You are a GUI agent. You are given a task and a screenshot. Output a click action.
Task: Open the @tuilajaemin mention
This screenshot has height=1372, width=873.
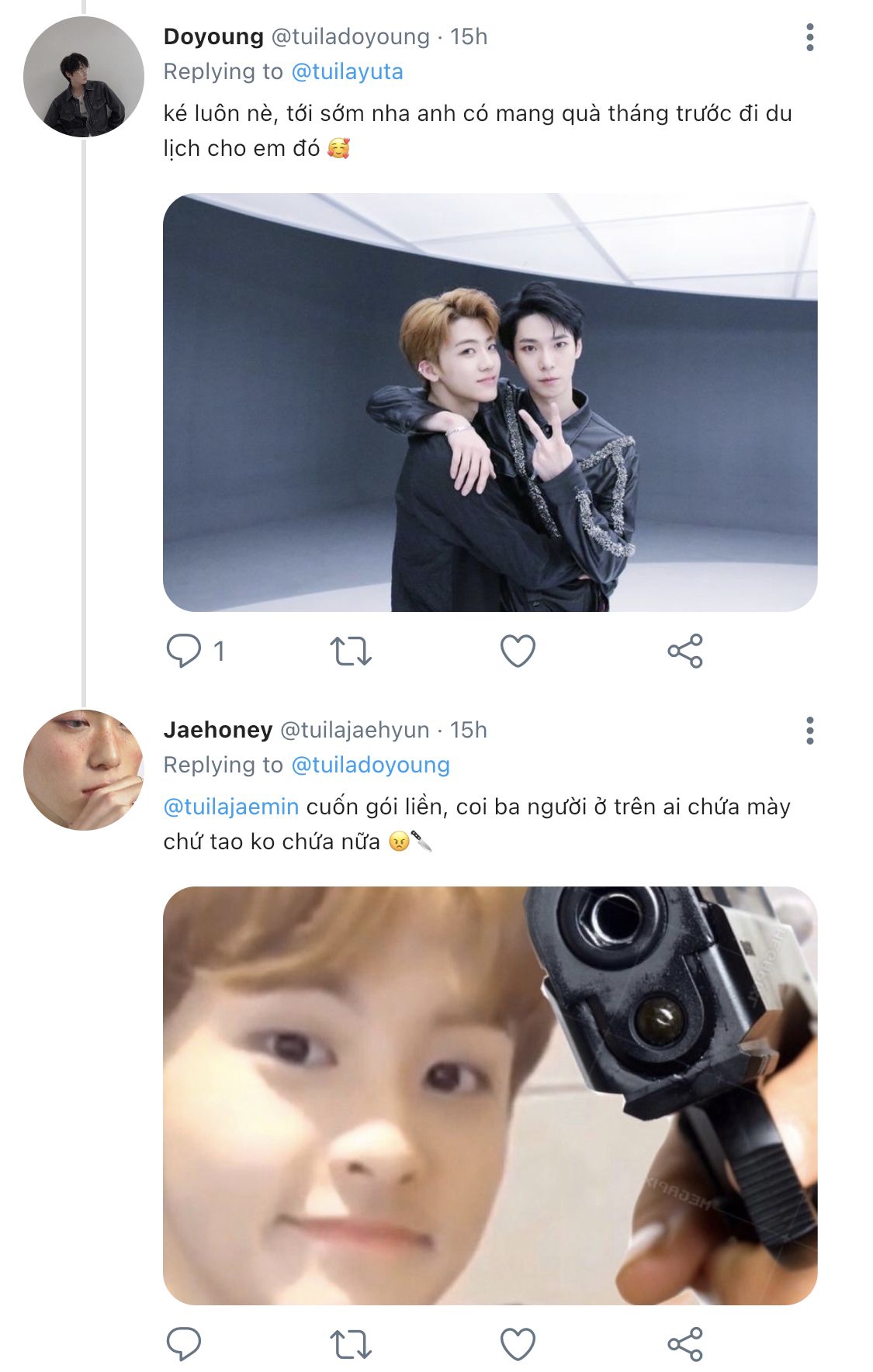[x=231, y=807]
